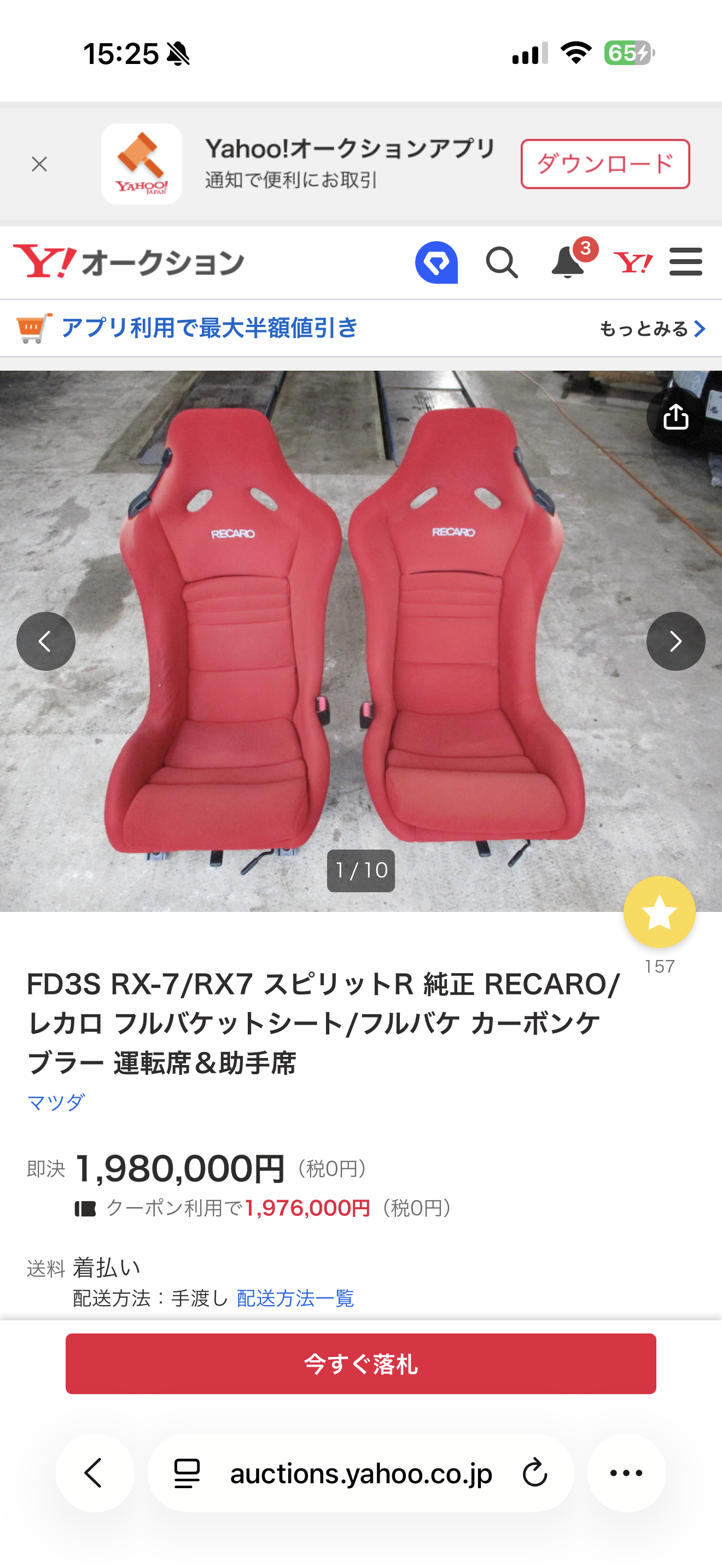Image resolution: width=722 pixels, height=1568 pixels.
Task: Reload the current page
Action: (x=535, y=1473)
